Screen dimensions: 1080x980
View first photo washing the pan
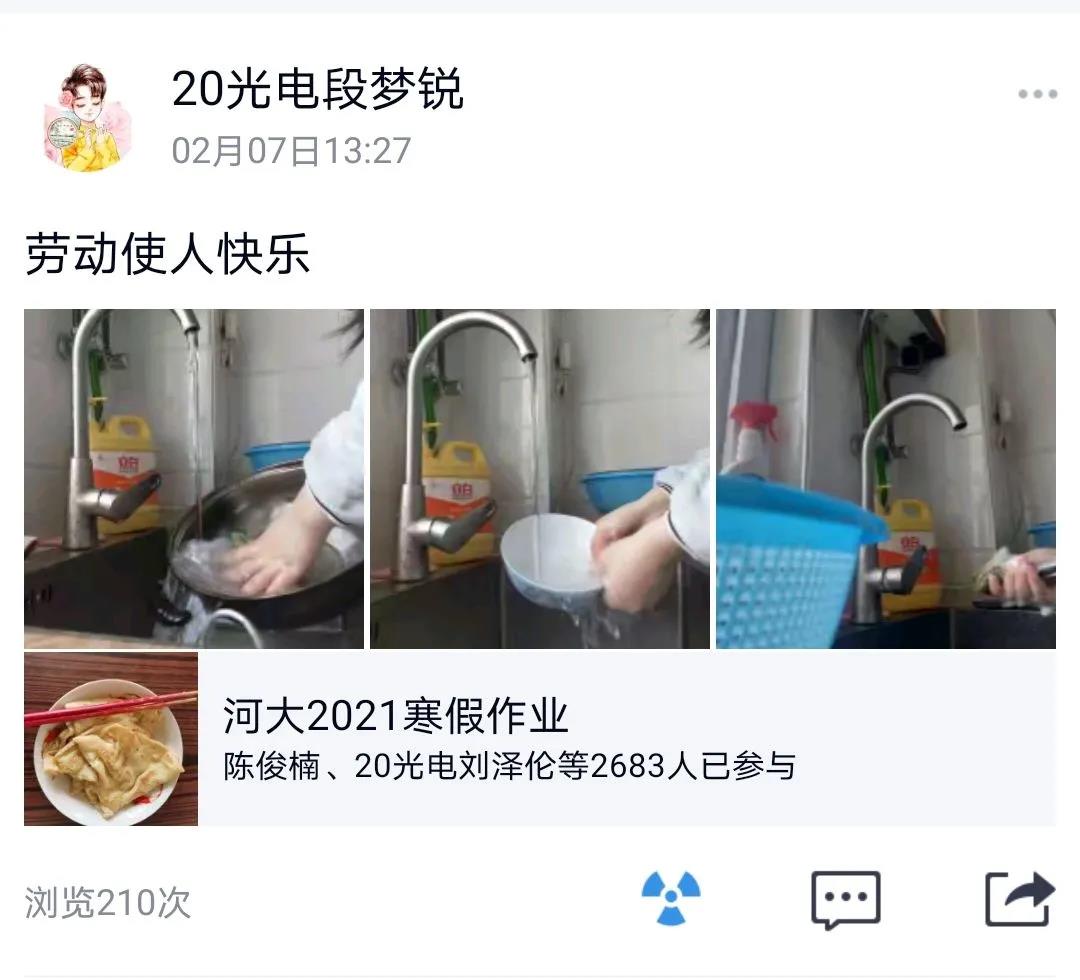point(194,479)
